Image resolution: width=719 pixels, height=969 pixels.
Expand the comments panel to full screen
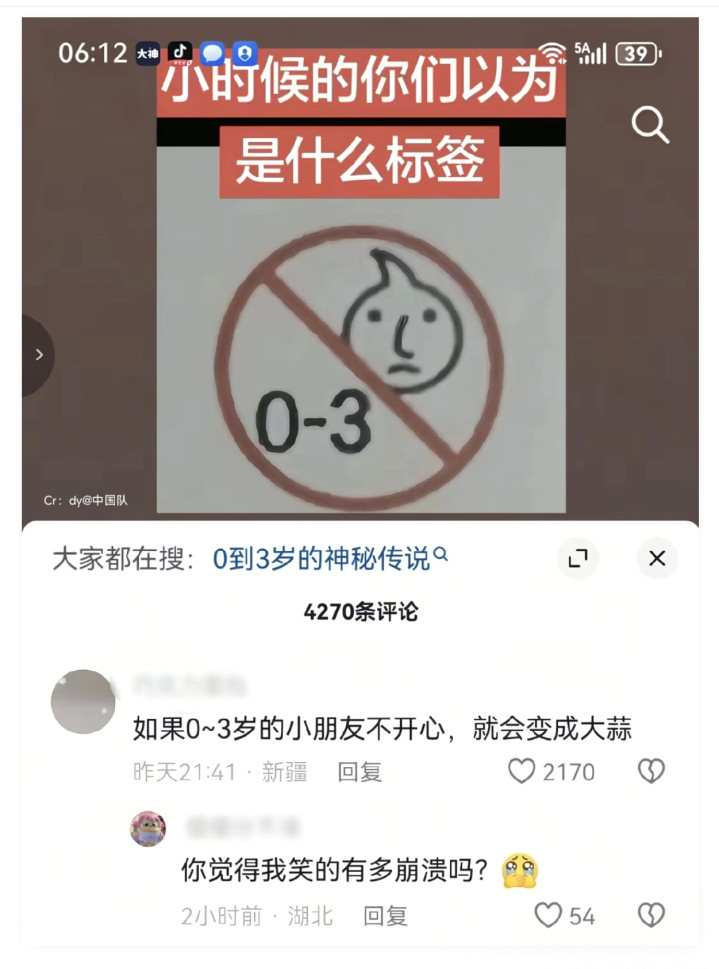[577, 558]
